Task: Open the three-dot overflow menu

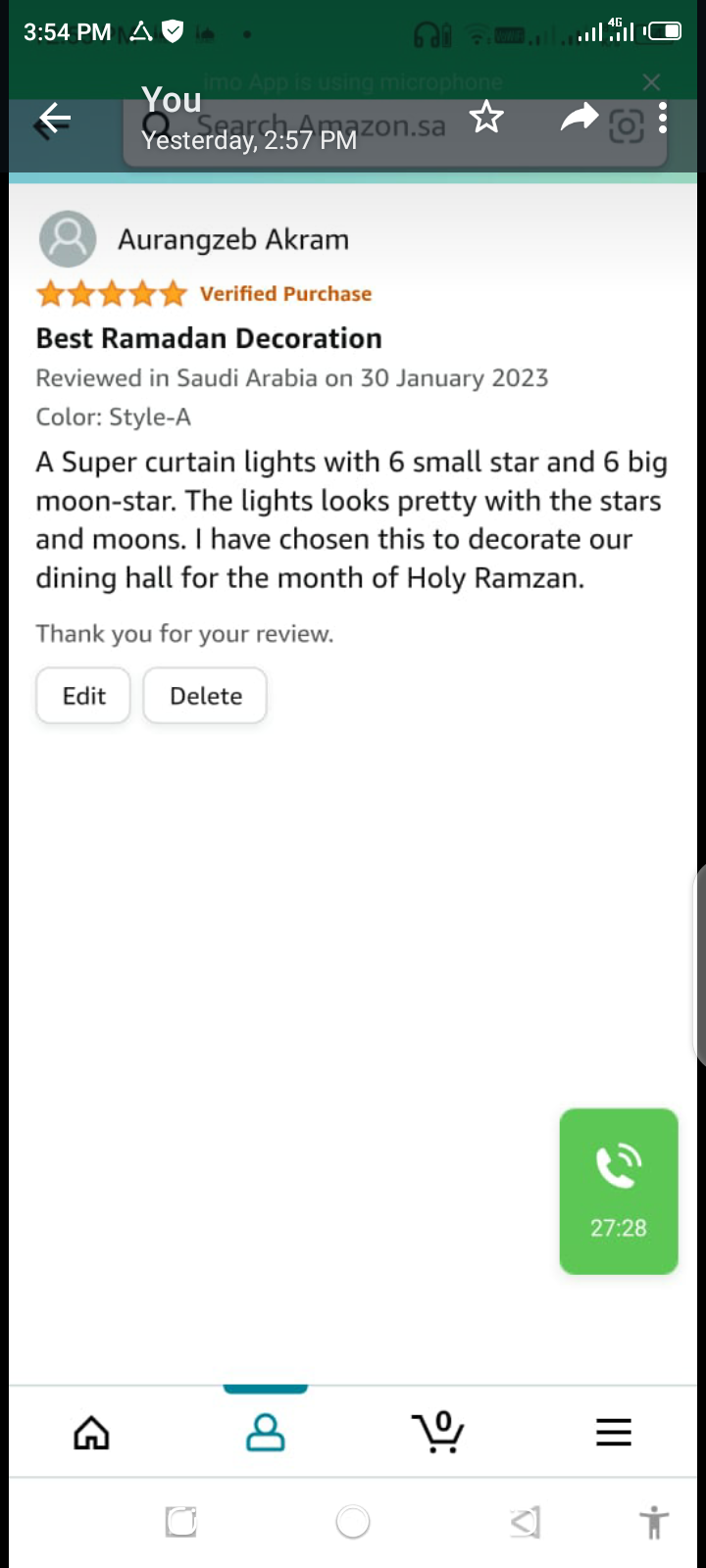Action: 663,119
